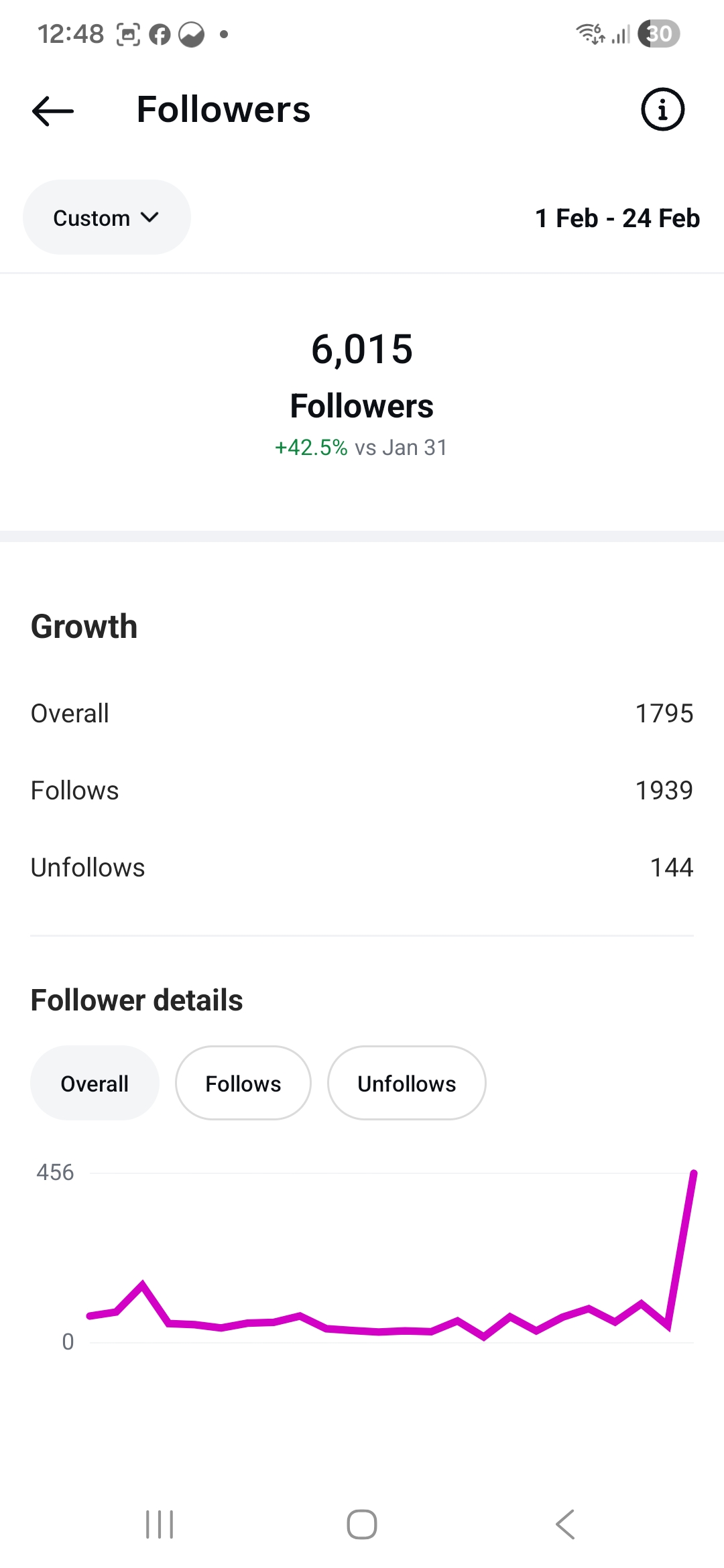Tap the Overall growth row showing 1795
The width and height of the screenshot is (724, 1568).
pos(362,713)
